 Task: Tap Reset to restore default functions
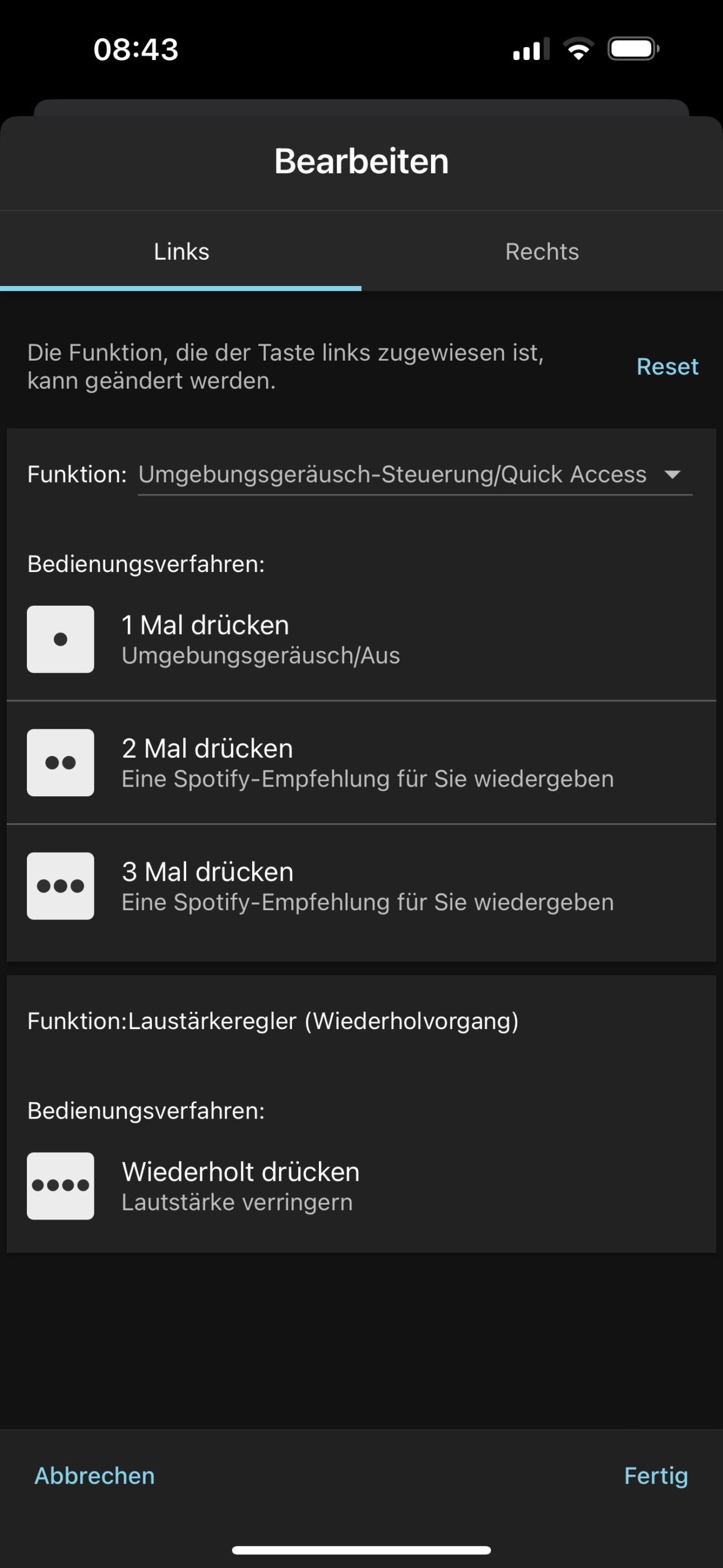667,366
